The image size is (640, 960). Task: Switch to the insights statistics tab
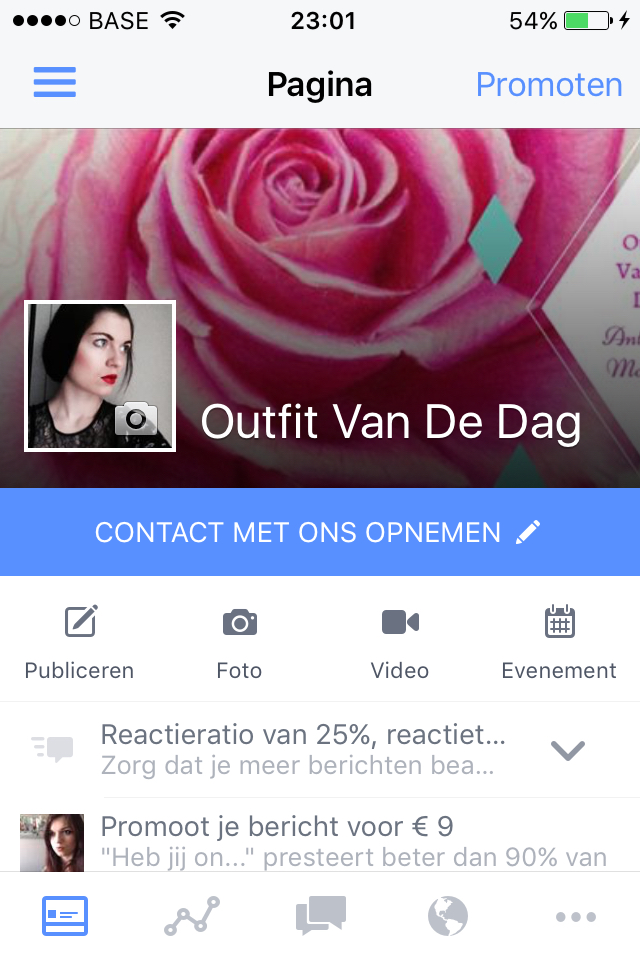192,916
